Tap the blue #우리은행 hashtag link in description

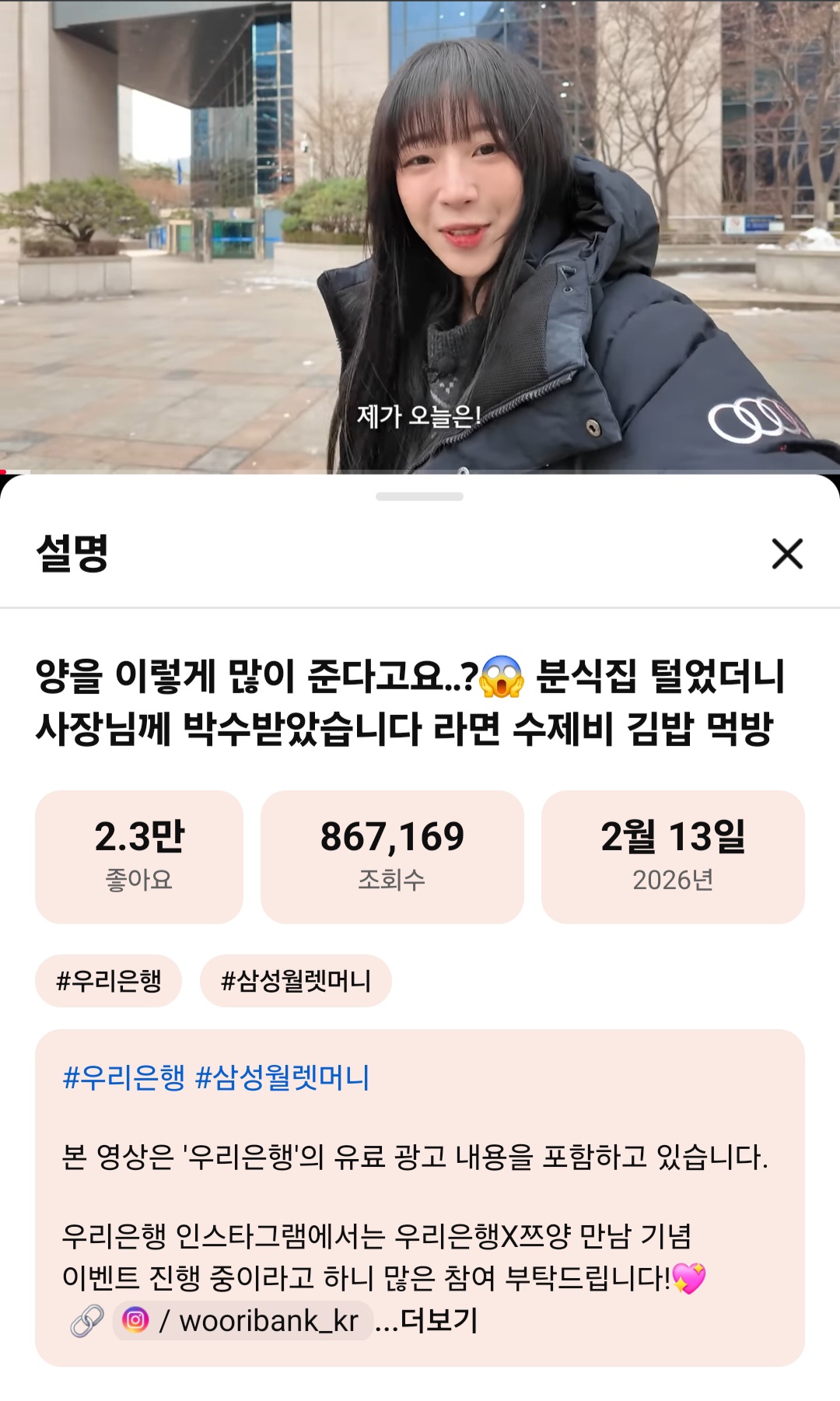point(124,1077)
